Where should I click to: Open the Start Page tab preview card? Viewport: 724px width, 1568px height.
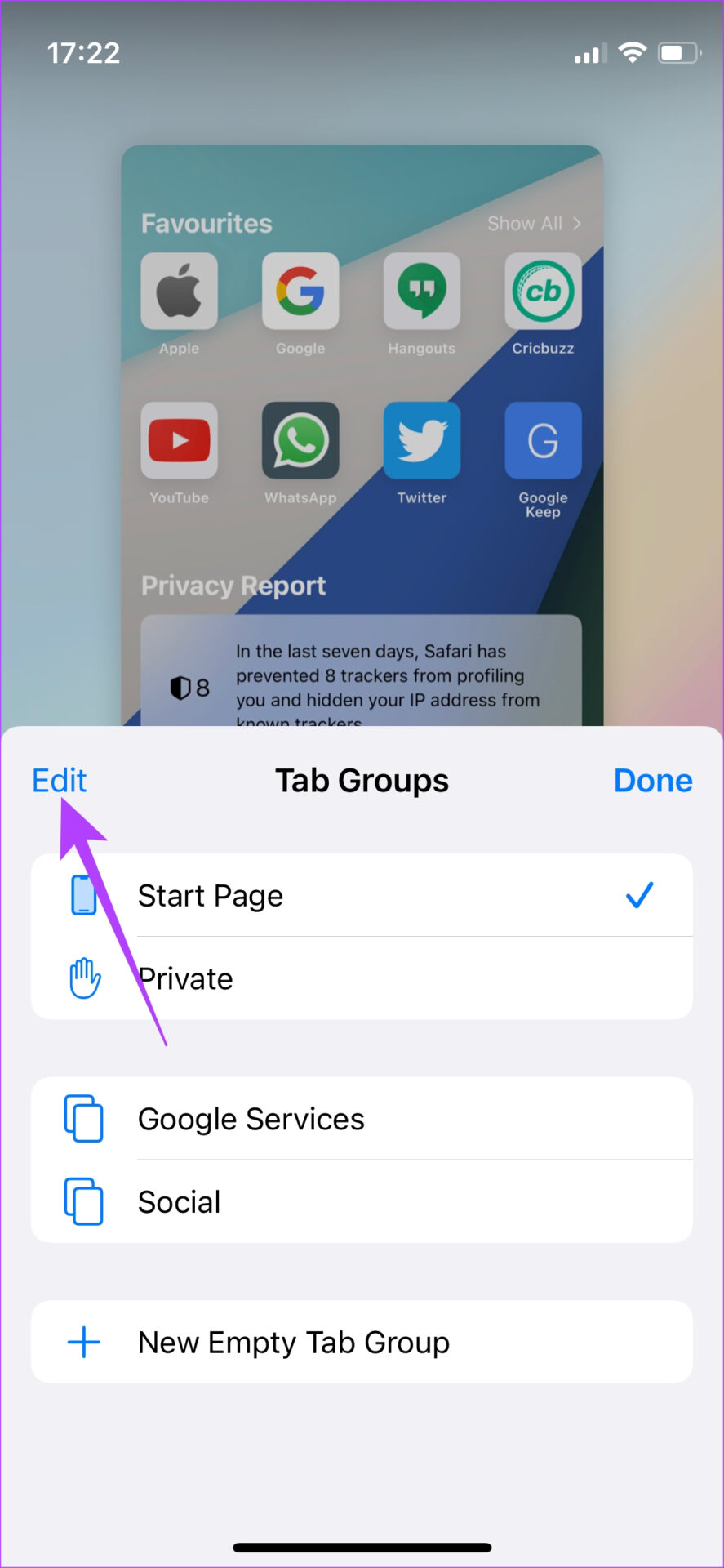[362, 435]
